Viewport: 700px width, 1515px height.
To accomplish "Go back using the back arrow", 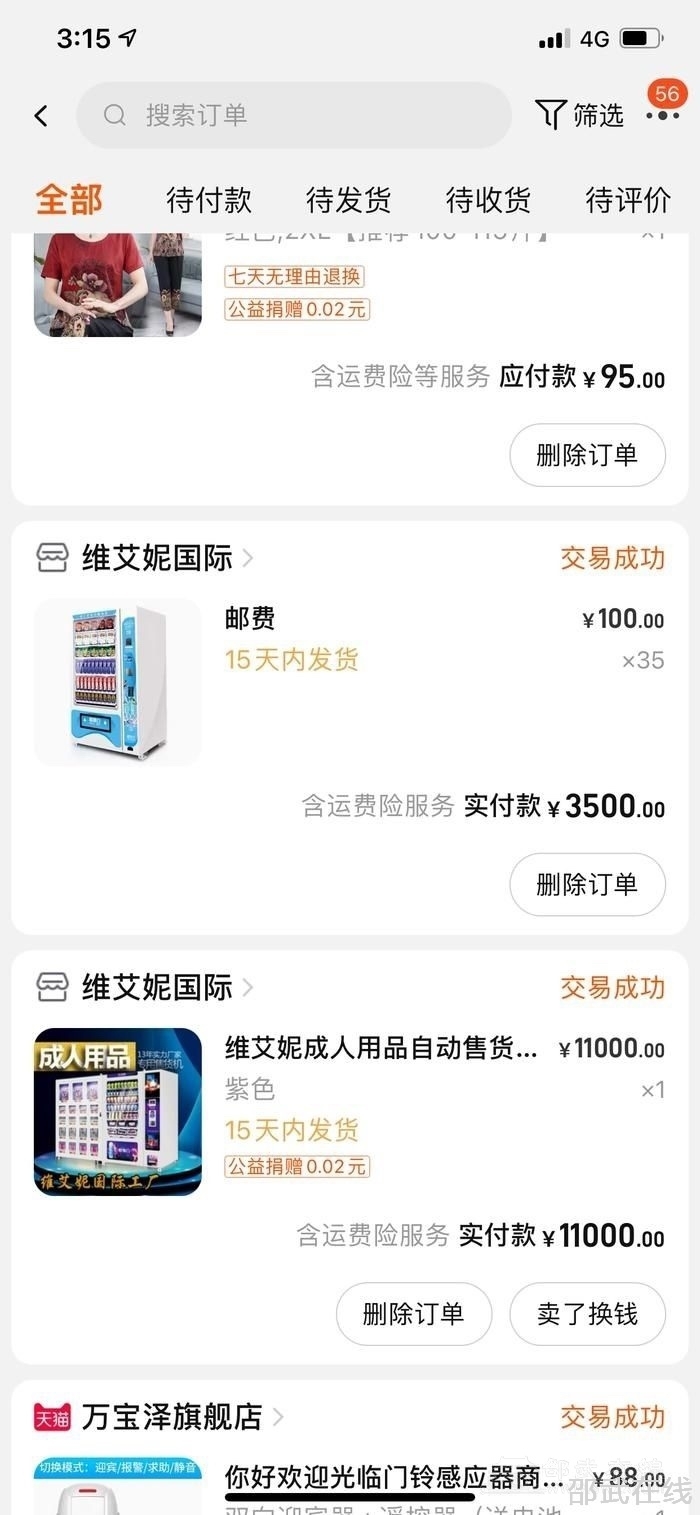I will (41, 116).
